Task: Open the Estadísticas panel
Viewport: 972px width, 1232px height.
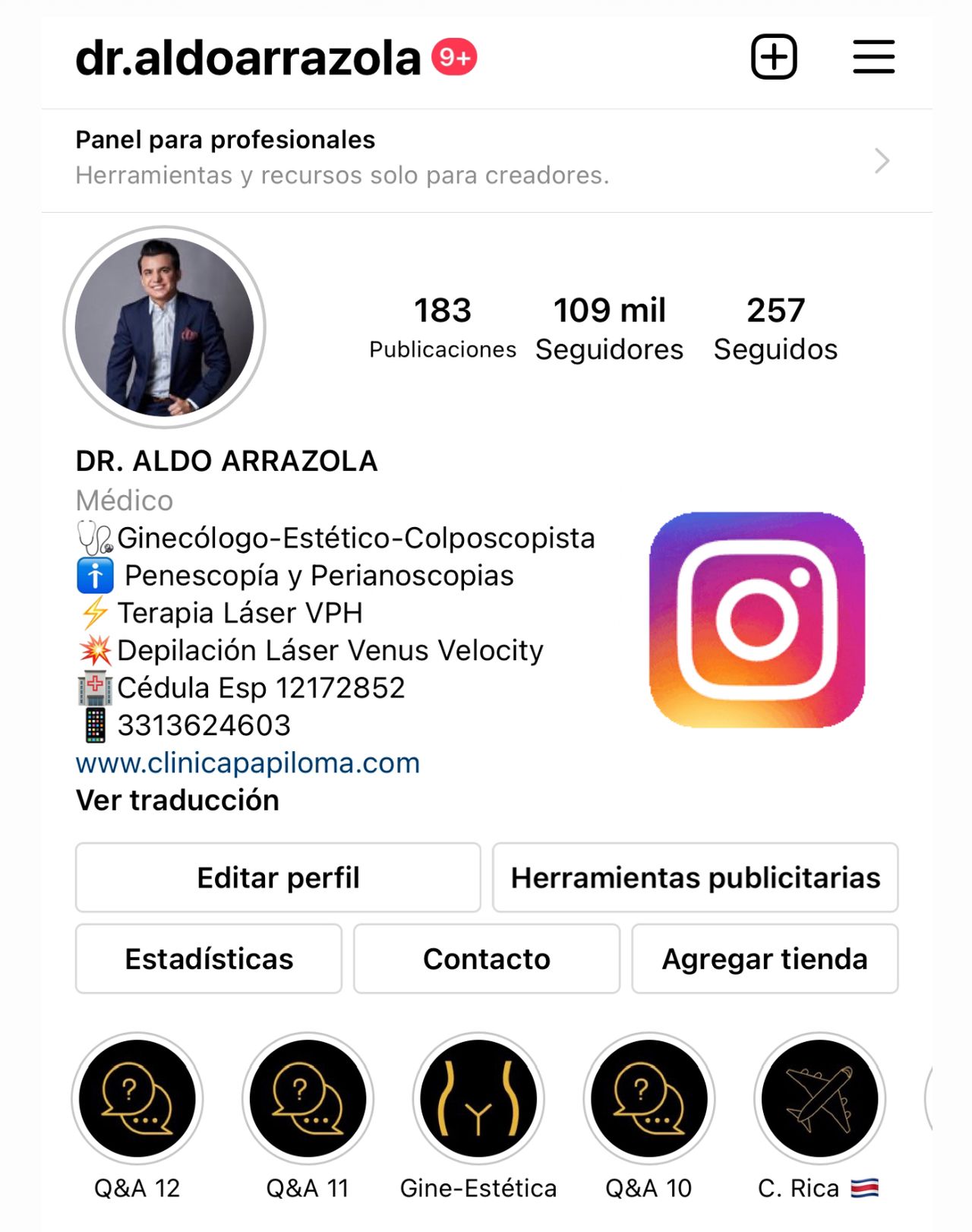Action: coord(208,959)
